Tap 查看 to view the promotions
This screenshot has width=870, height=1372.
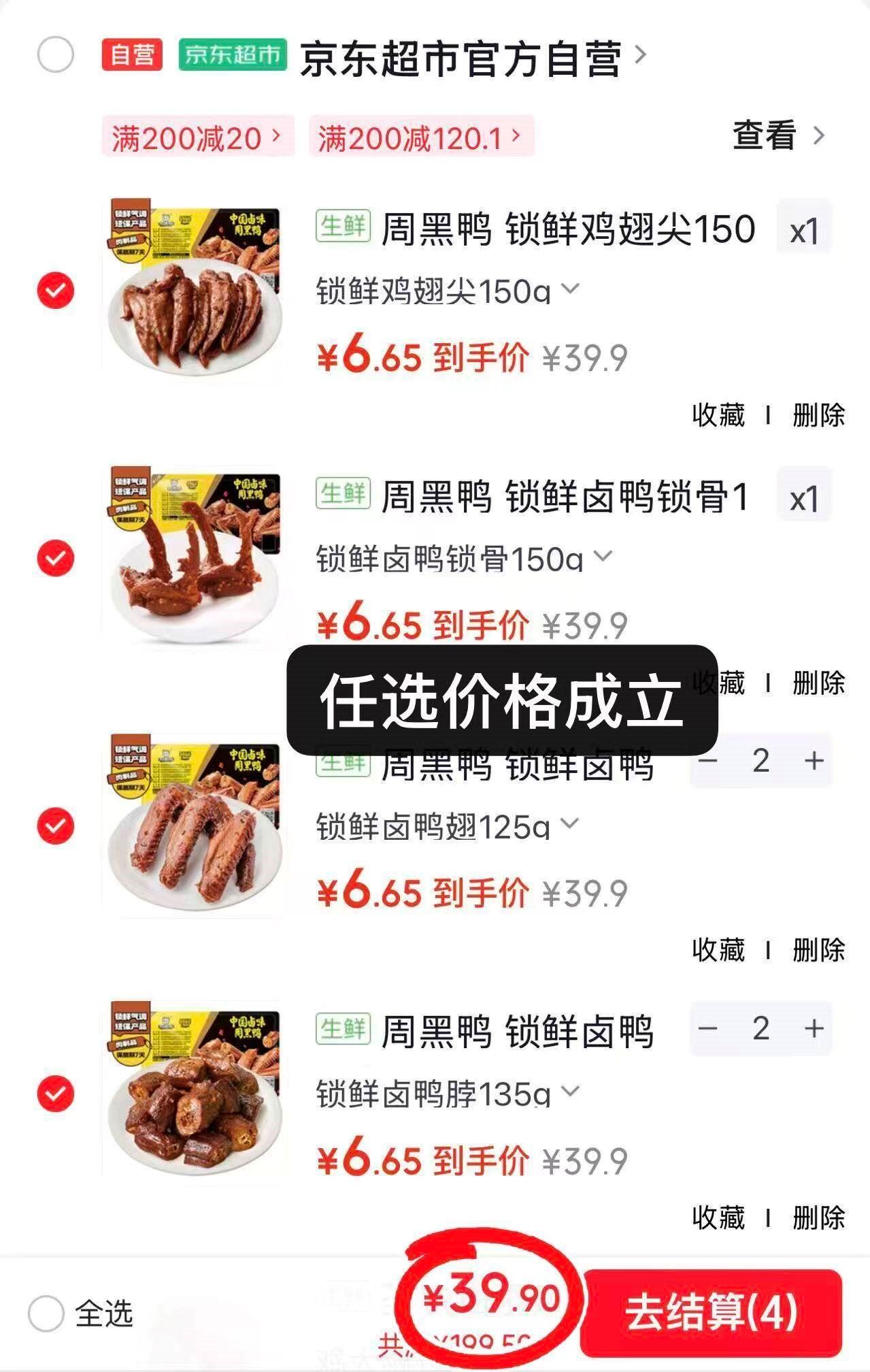tap(777, 135)
